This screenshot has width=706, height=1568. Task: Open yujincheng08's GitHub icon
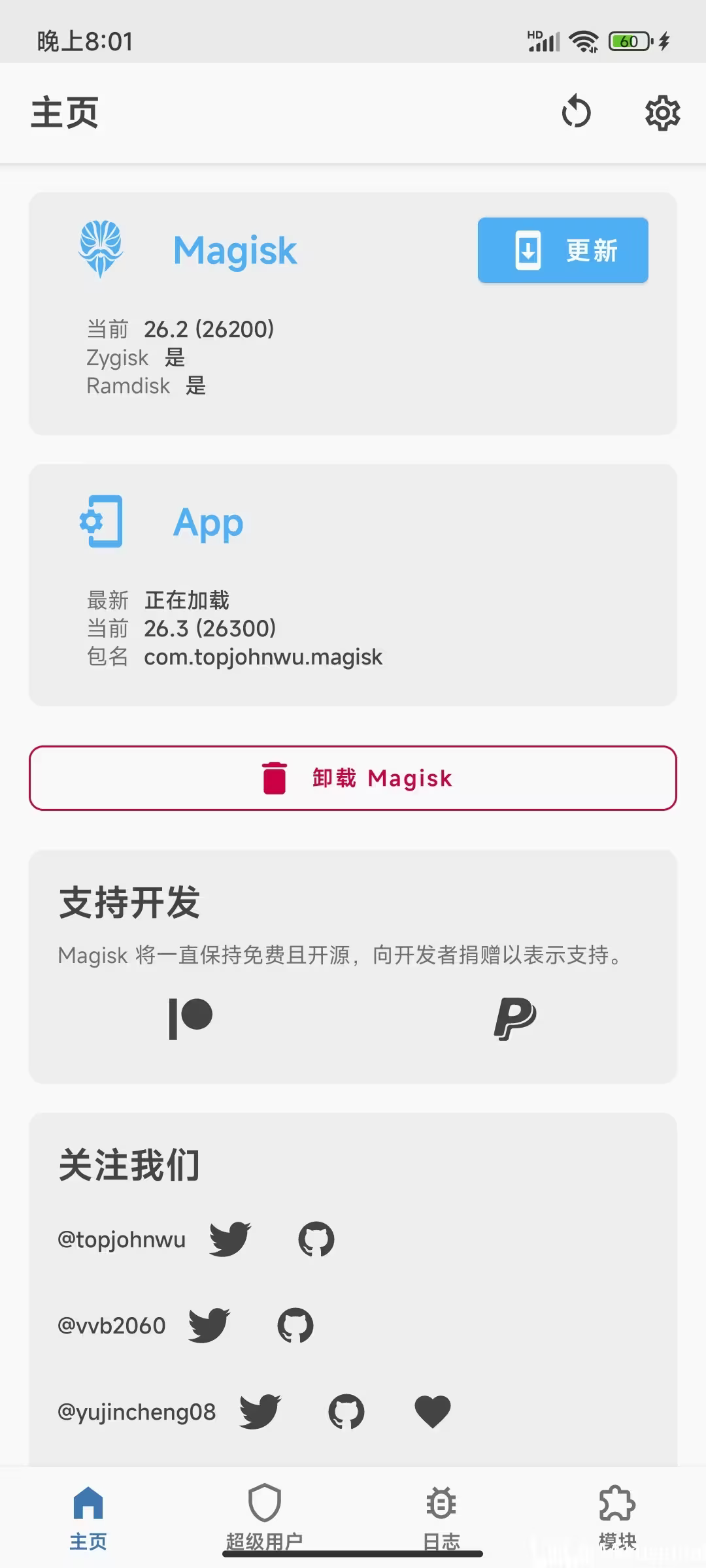pos(346,1411)
